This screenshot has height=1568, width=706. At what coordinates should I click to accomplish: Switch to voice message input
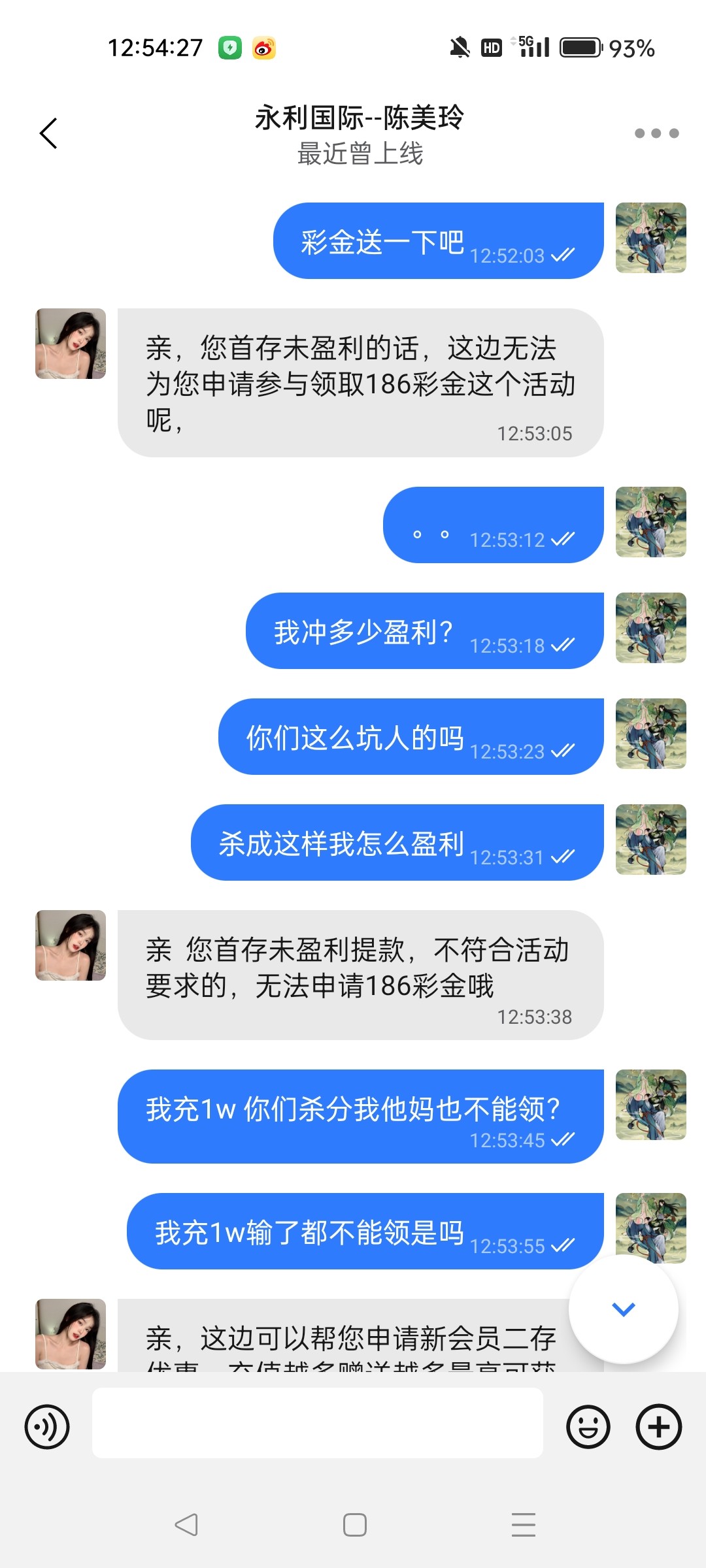pyautogui.click(x=47, y=1427)
